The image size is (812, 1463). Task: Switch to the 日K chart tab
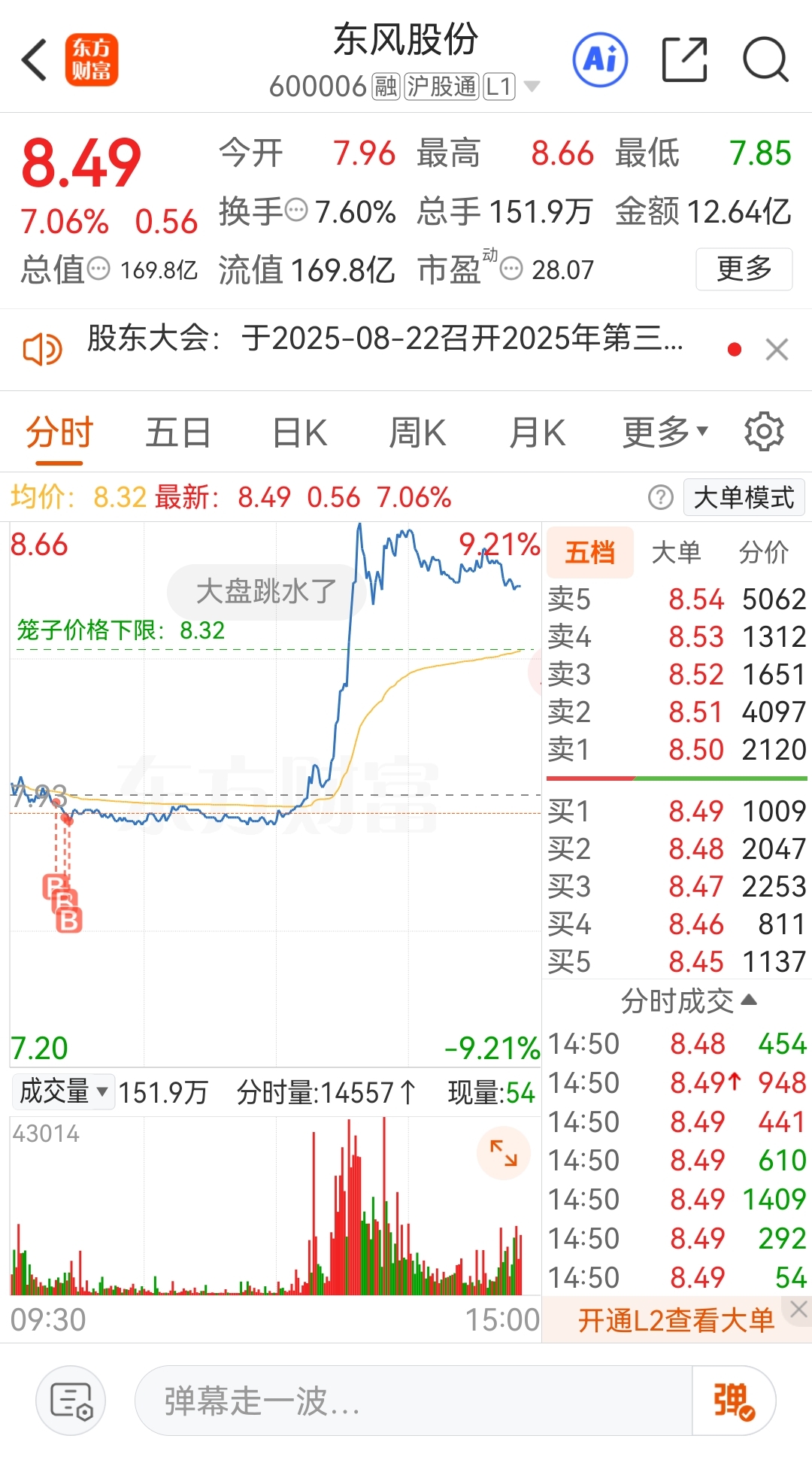click(299, 433)
